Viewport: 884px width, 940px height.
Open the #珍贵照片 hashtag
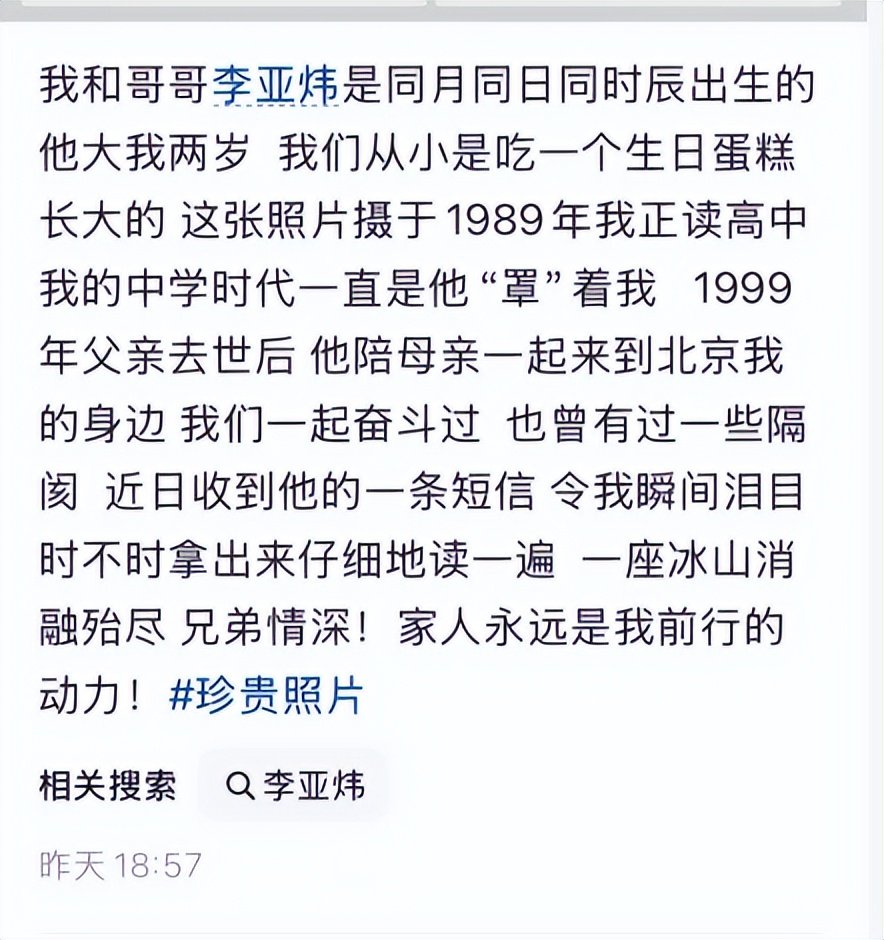266,695
